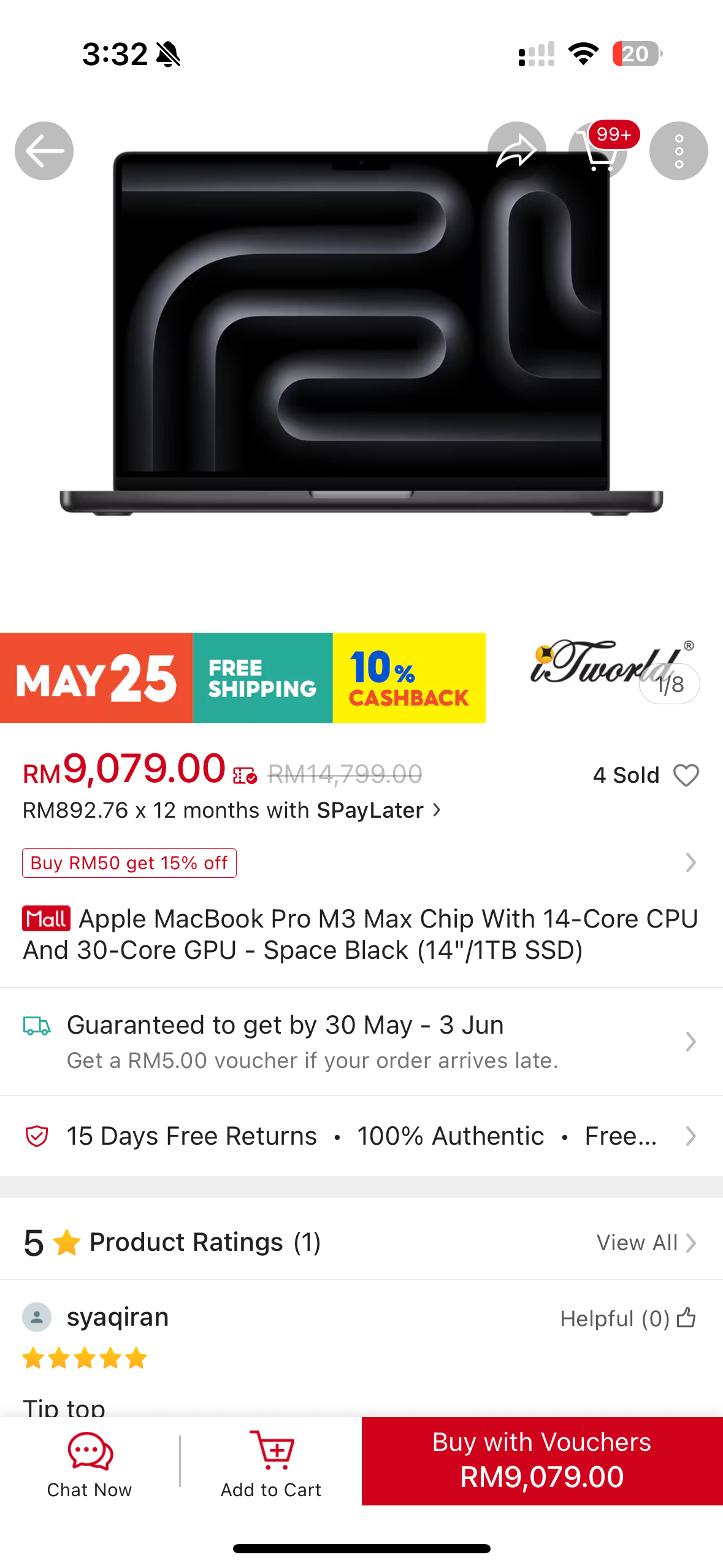The image size is (723, 1568).
Task: Open guaranteed delivery date details
Action: pyautogui.click(x=361, y=1041)
